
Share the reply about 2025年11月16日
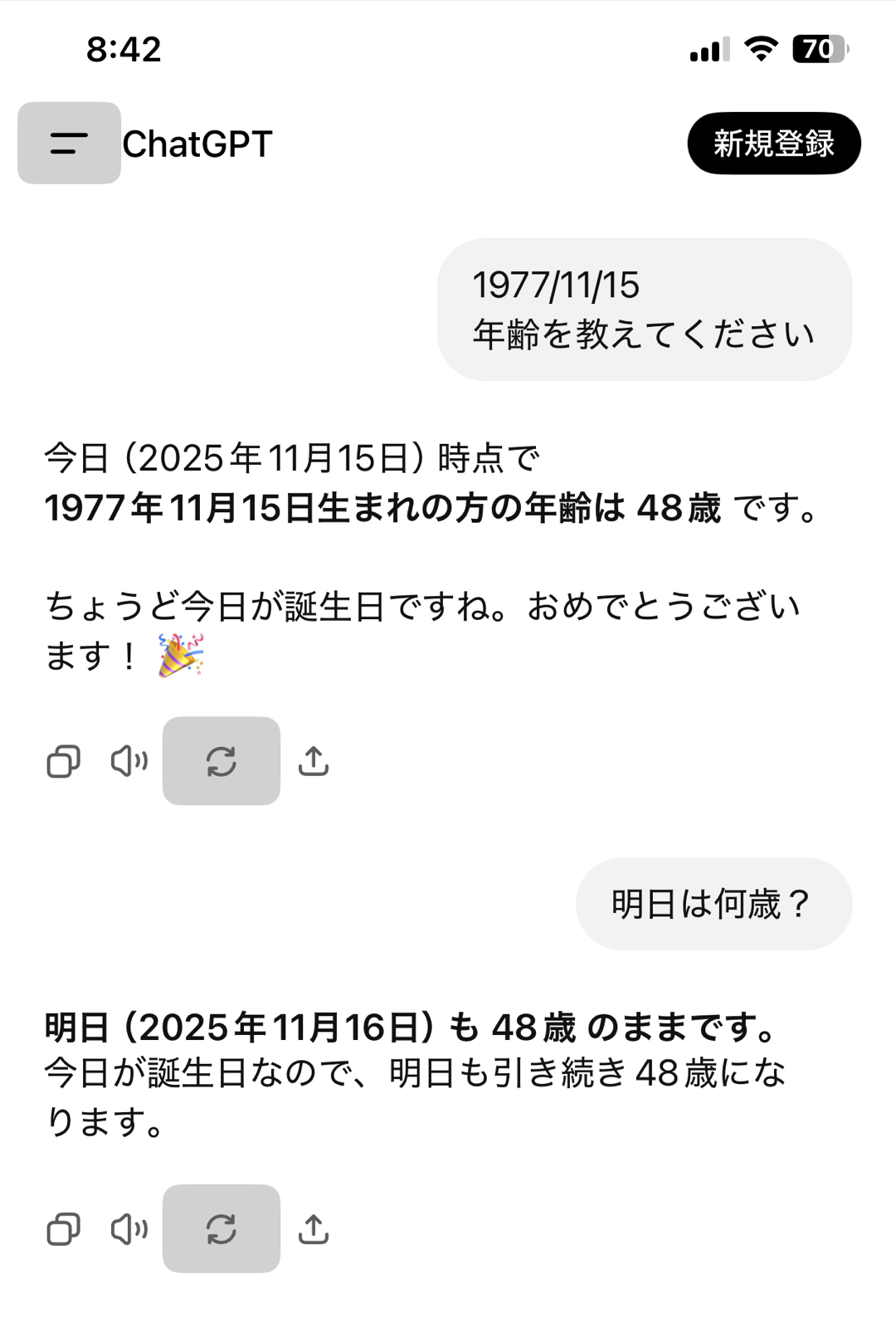[x=314, y=1228]
